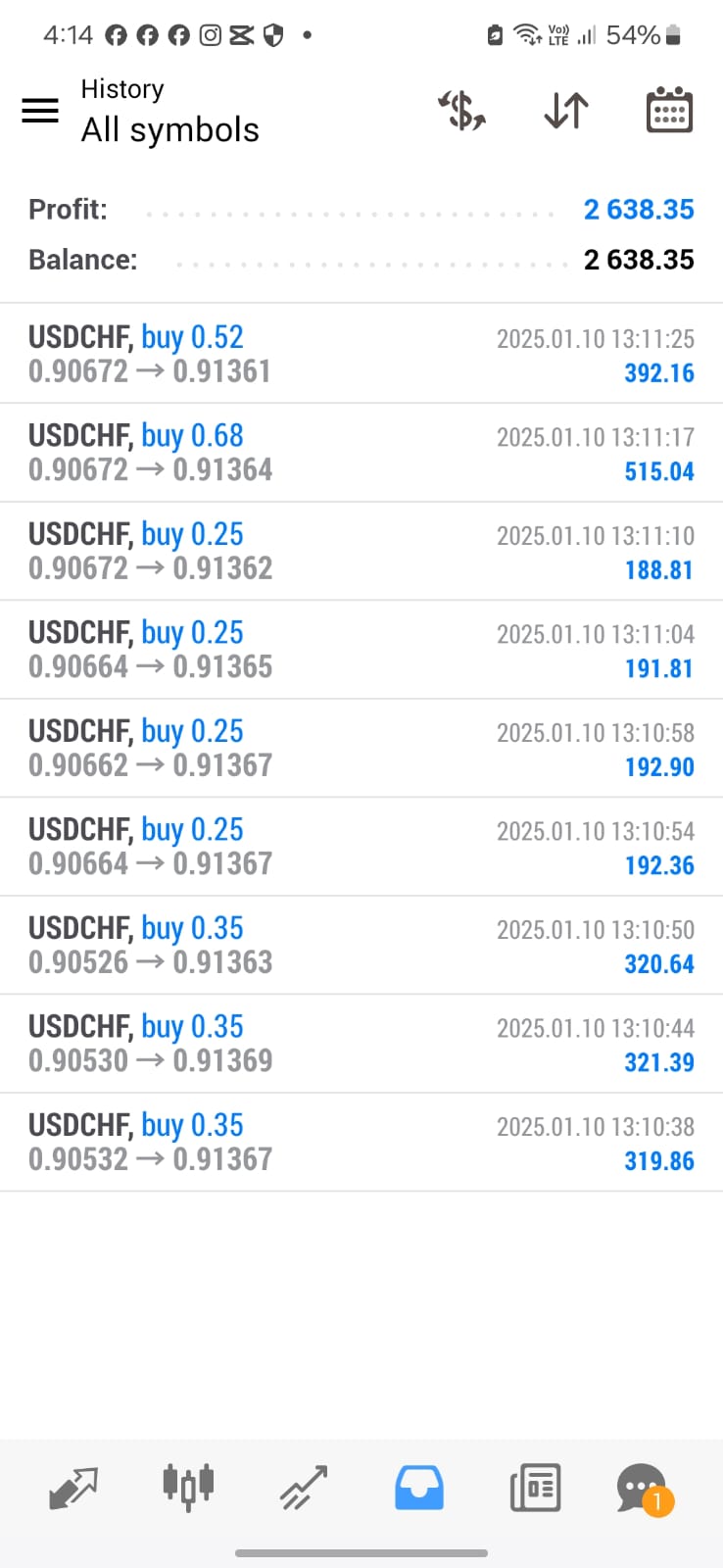
Task: Open the hamburger drawer menu
Action: (x=40, y=111)
